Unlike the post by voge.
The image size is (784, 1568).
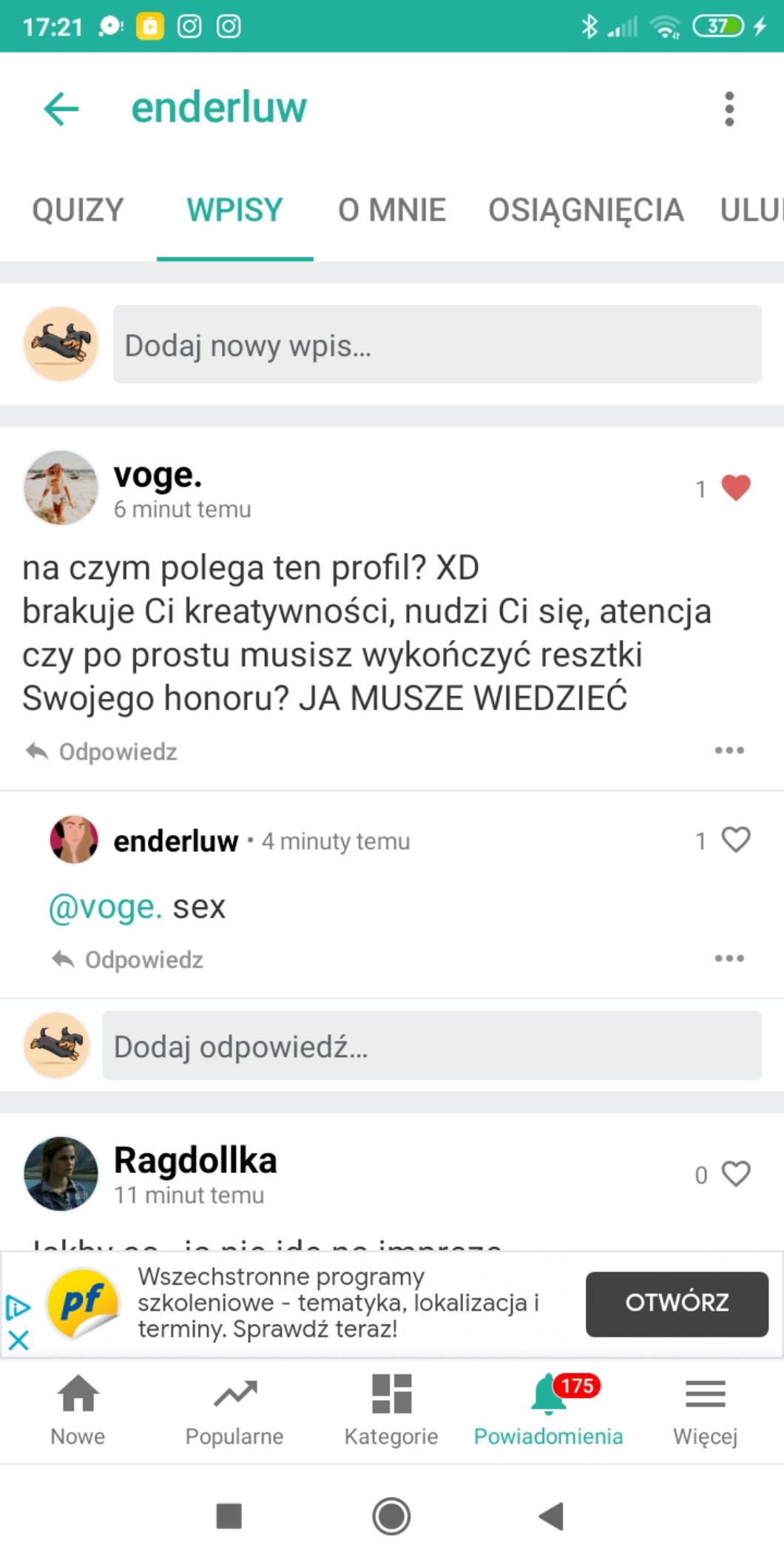click(735, 488)
